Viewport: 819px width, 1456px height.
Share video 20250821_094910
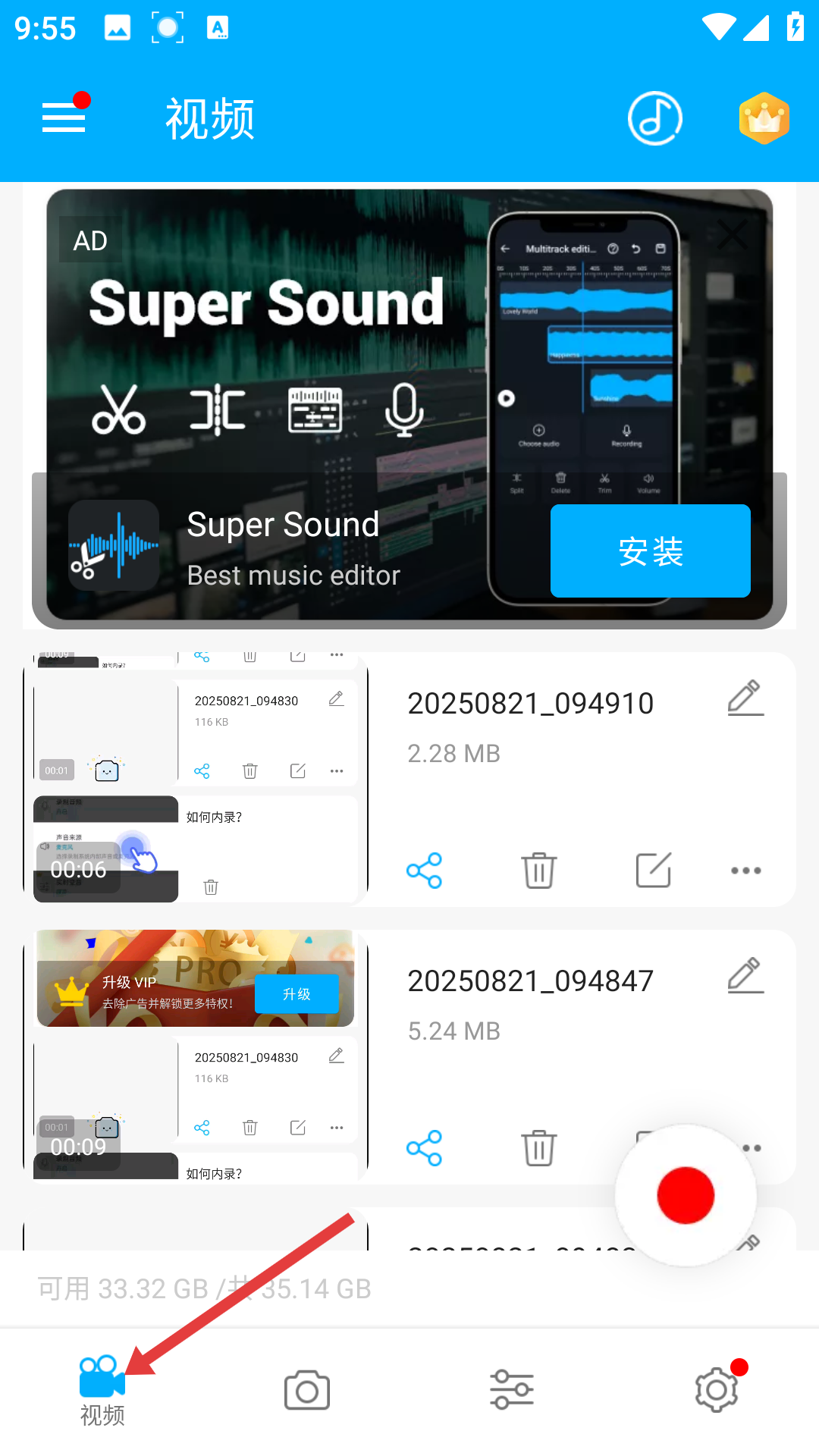pyautogui.click(x=425, y=871)
